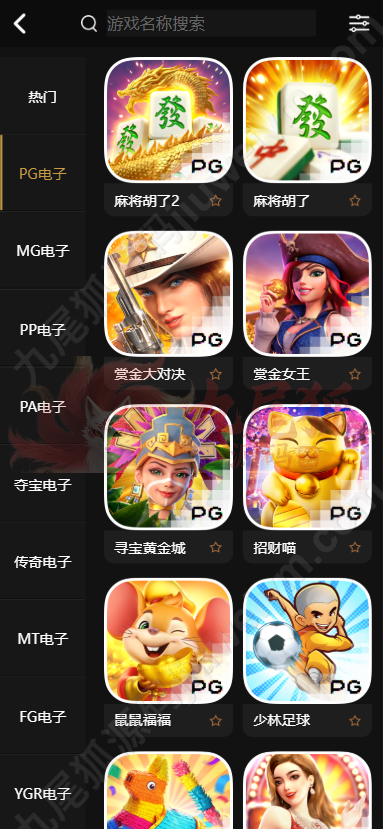This screenshot has width=383, height=829.
Task: Open the 招财喵 game
Action: tap(307, 467)
